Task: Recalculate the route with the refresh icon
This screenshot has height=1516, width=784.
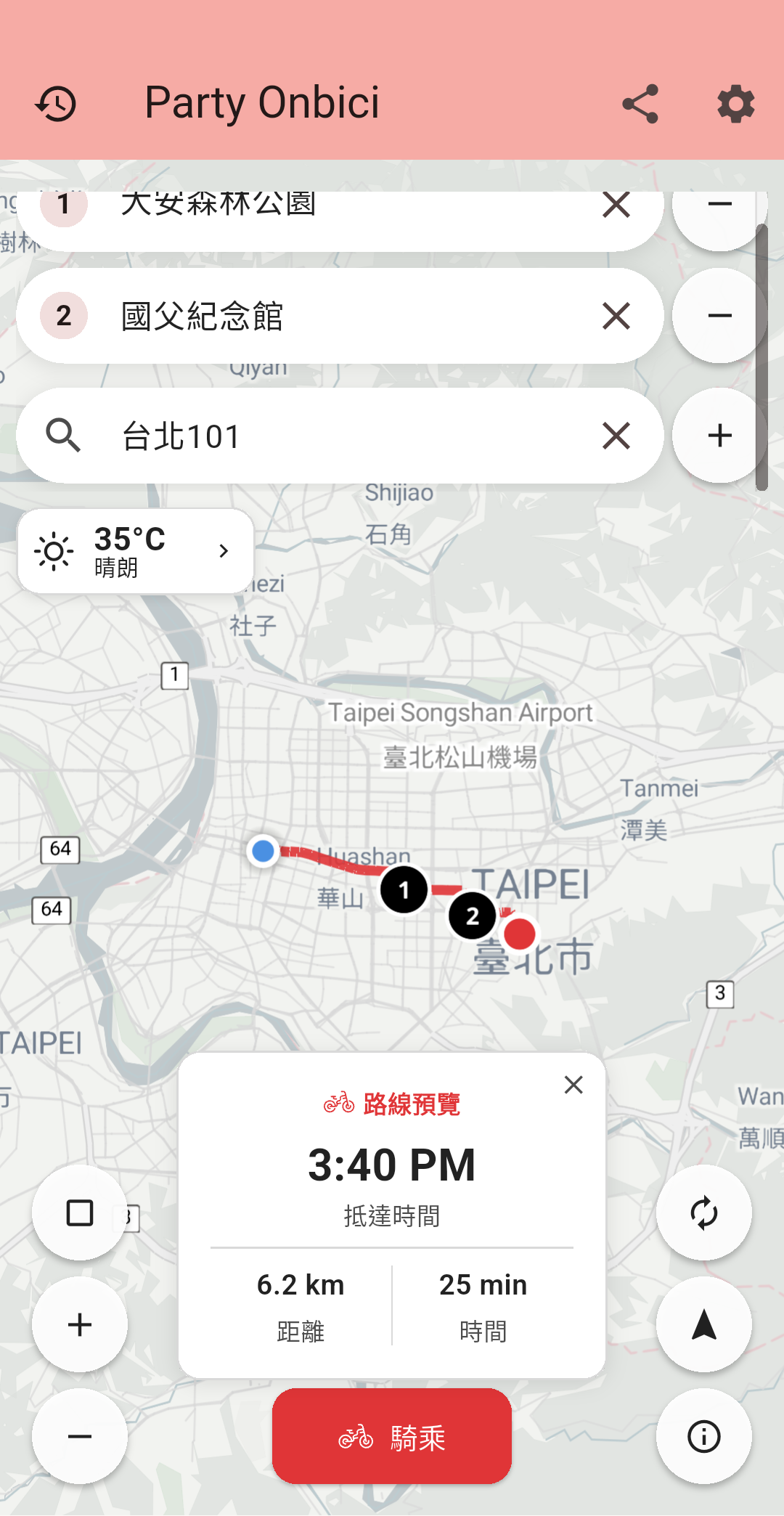Action: pos(703,1211)
